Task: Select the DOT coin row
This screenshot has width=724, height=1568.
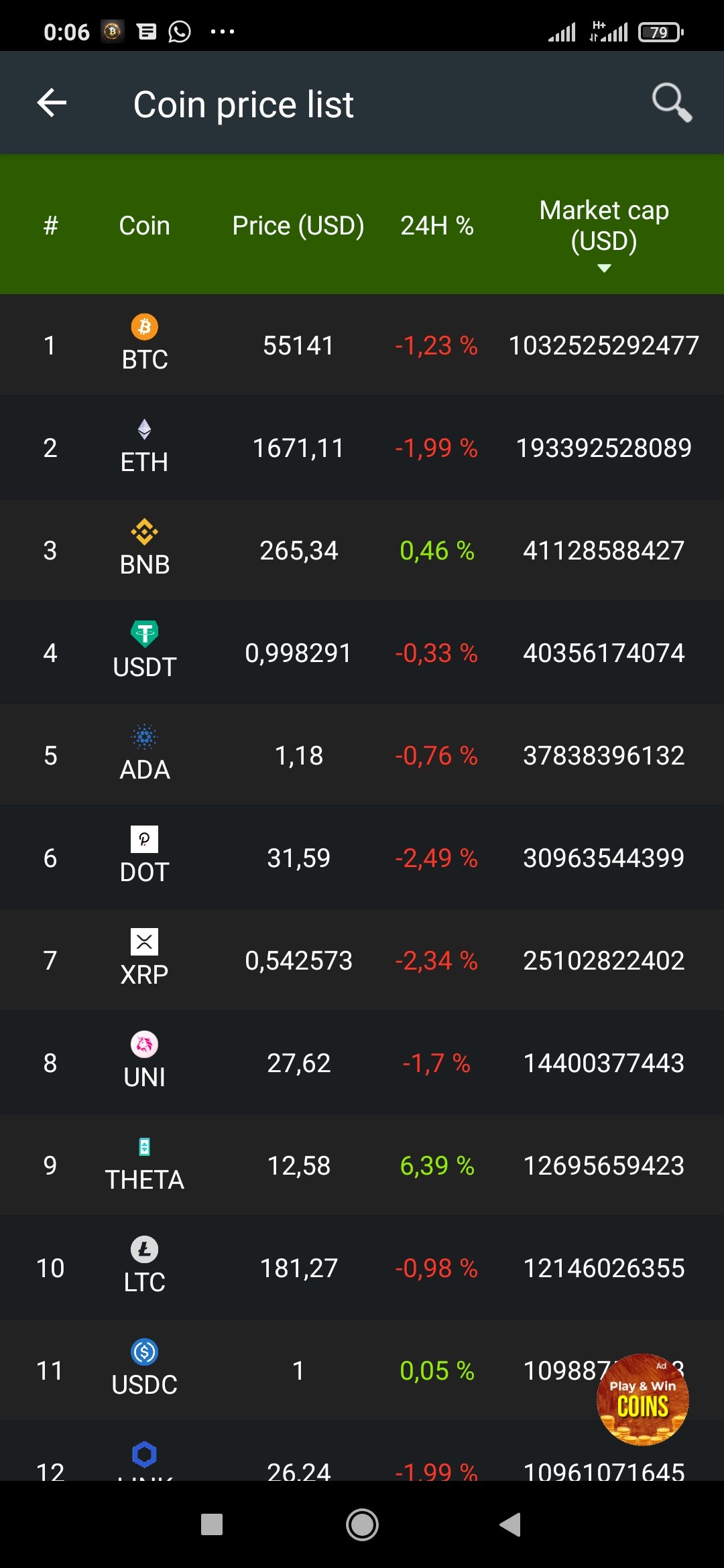Action: pyautogui.click(x=362, y=858)
